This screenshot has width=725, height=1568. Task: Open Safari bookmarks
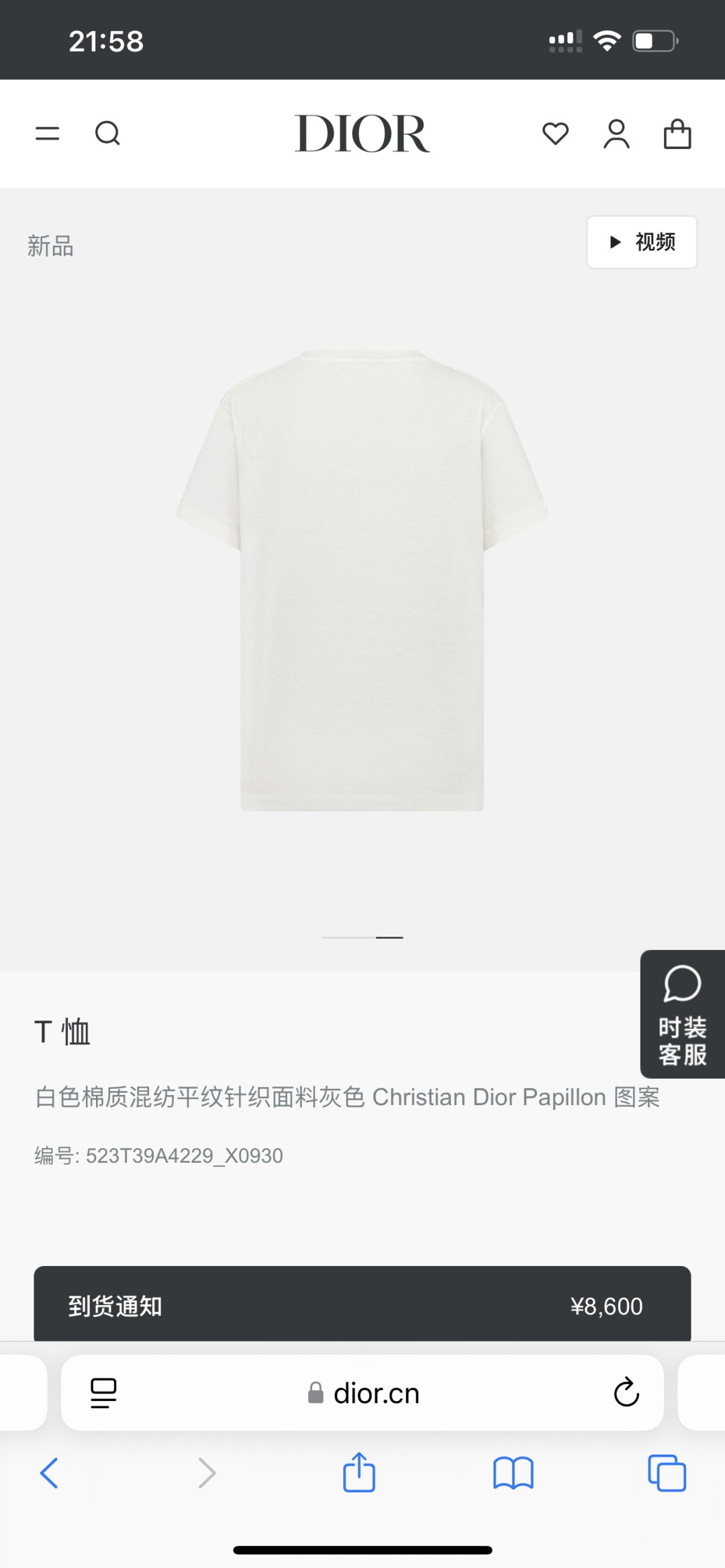(513, 1473)
